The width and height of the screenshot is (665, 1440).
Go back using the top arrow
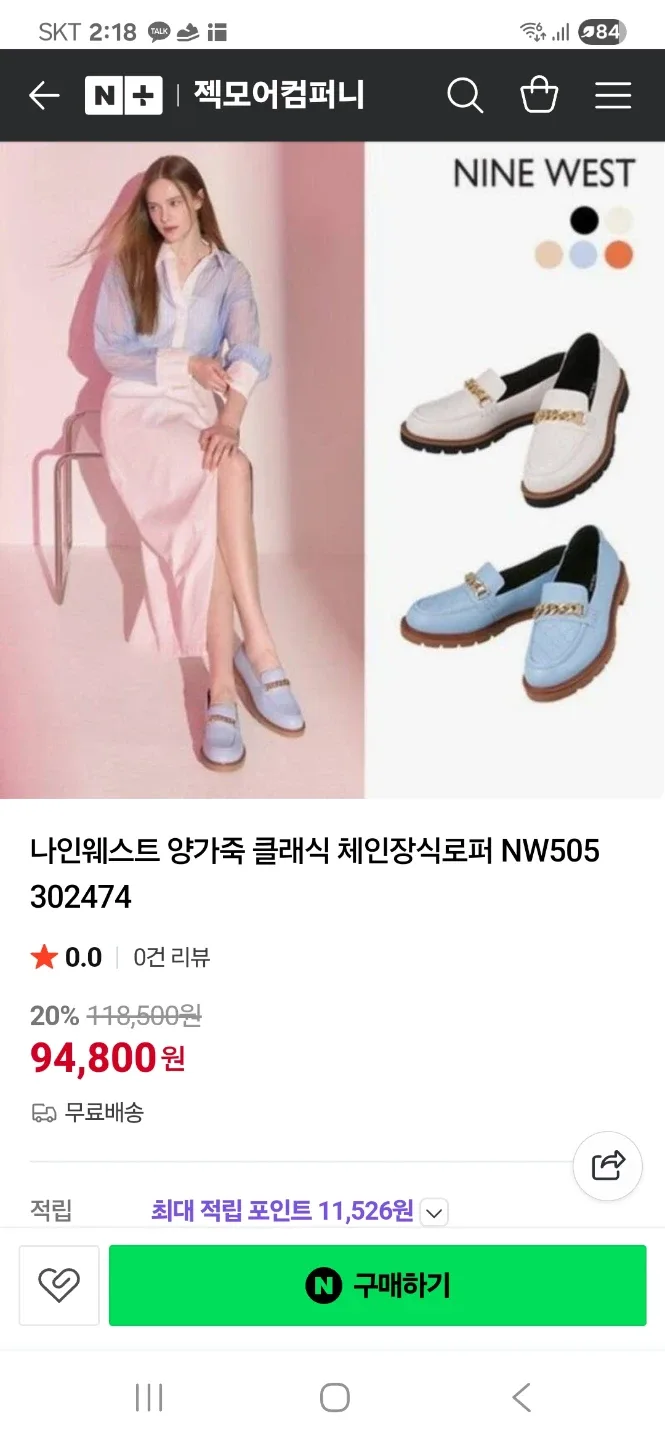44,96
